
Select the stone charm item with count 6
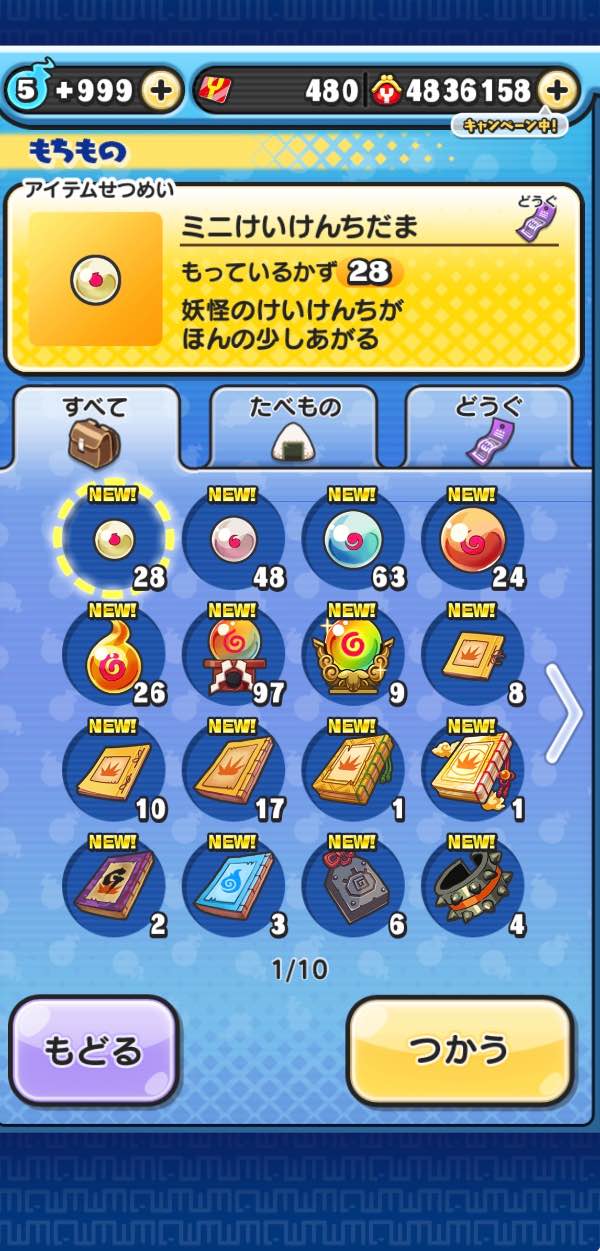(x=353, y=887)
